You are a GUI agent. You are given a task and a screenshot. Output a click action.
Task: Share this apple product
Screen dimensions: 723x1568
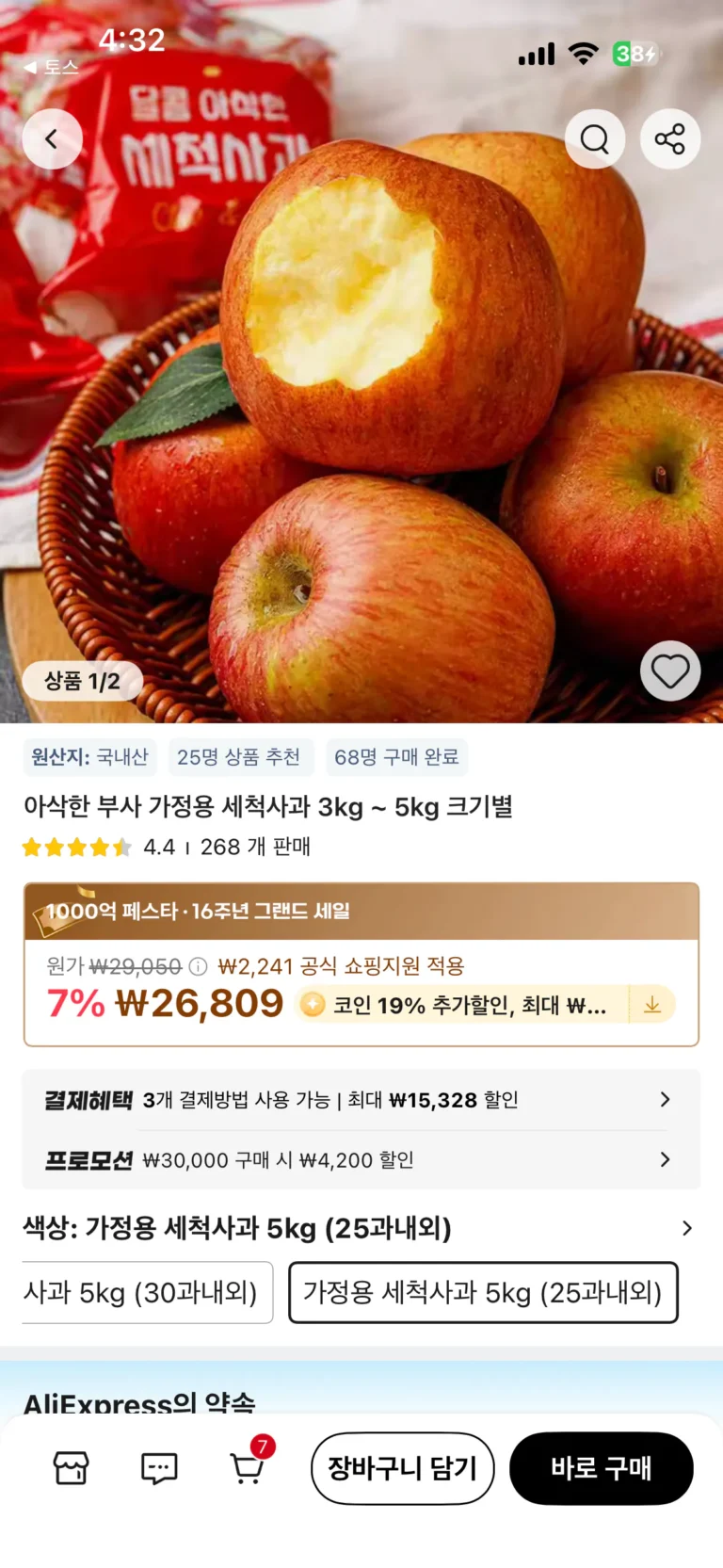tap(669, 139)
